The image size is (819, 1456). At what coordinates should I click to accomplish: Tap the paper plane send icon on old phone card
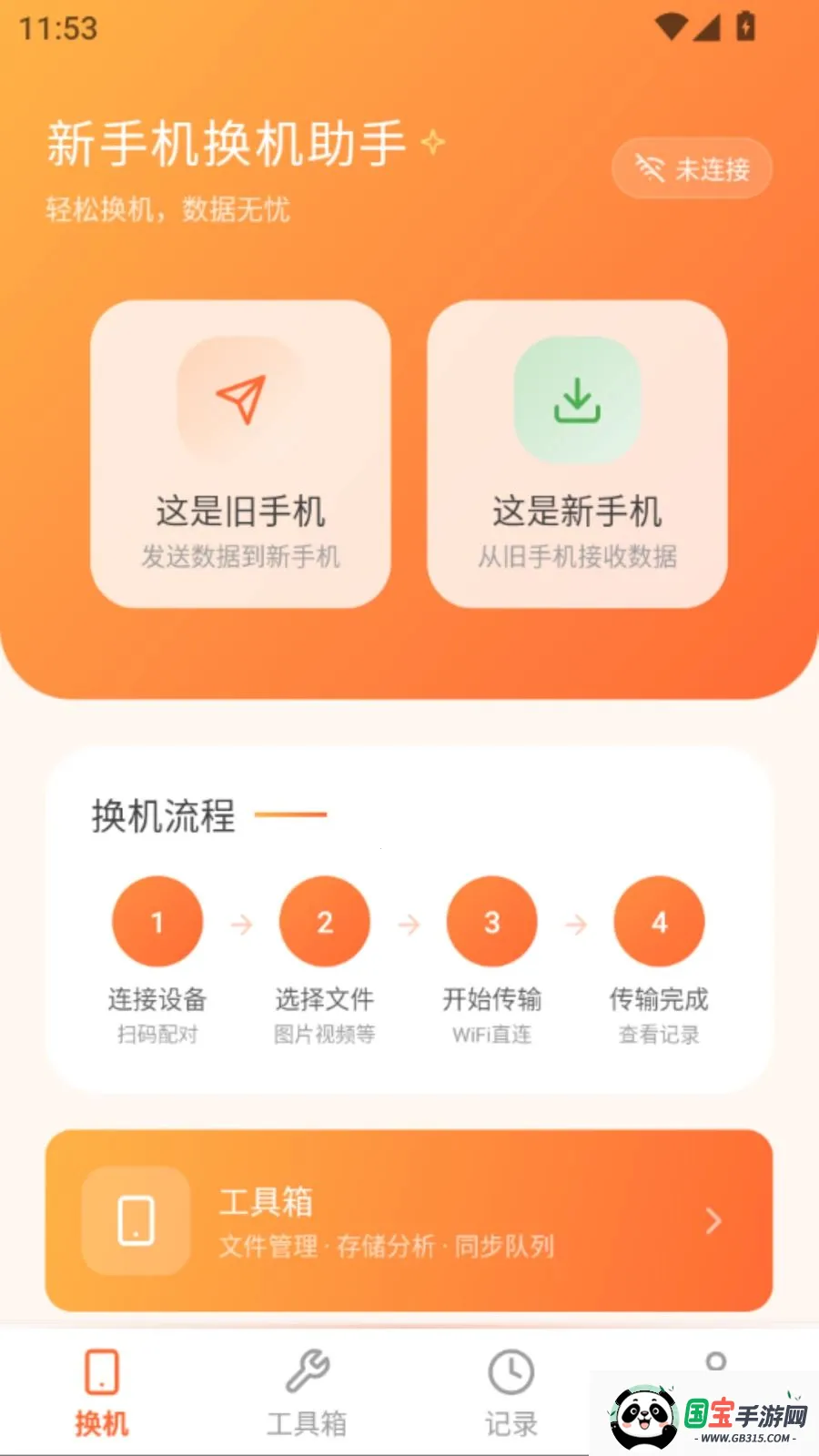(241, 400)
